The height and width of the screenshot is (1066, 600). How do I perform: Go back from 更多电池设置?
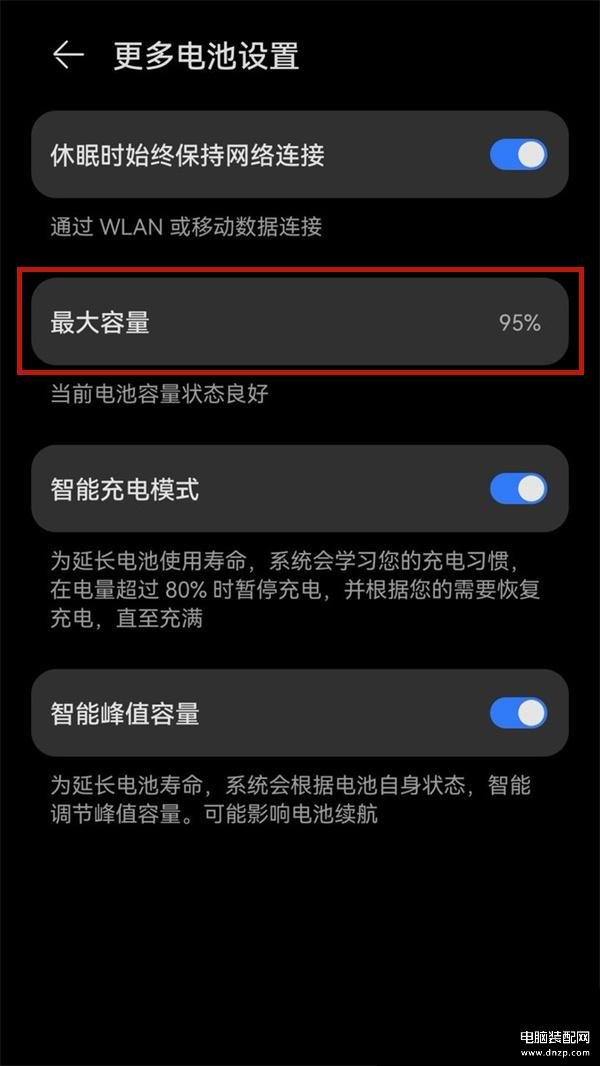pos(68,55)
